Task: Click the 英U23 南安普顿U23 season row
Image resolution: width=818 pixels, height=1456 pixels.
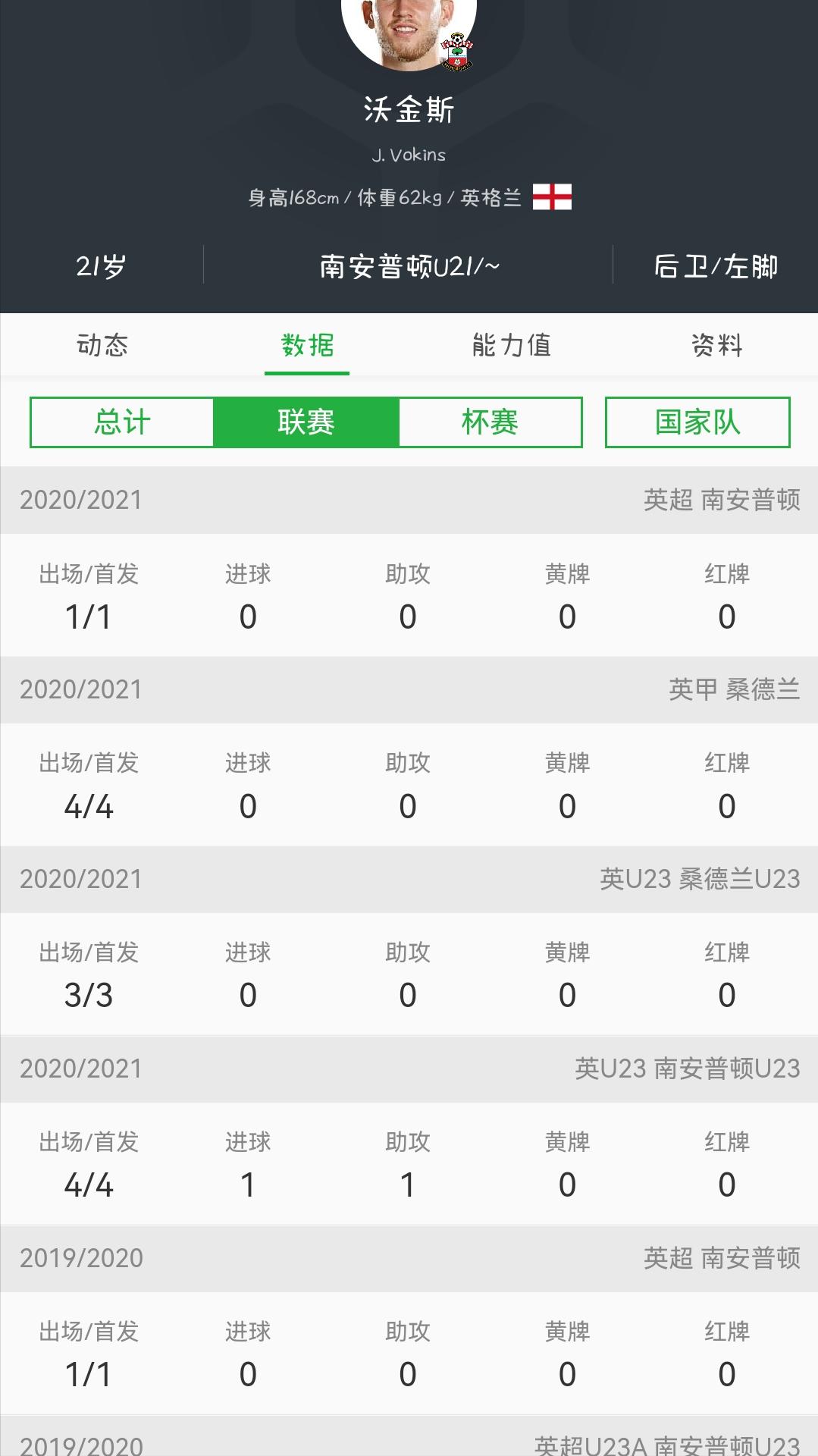Action: click(409, 1068)
